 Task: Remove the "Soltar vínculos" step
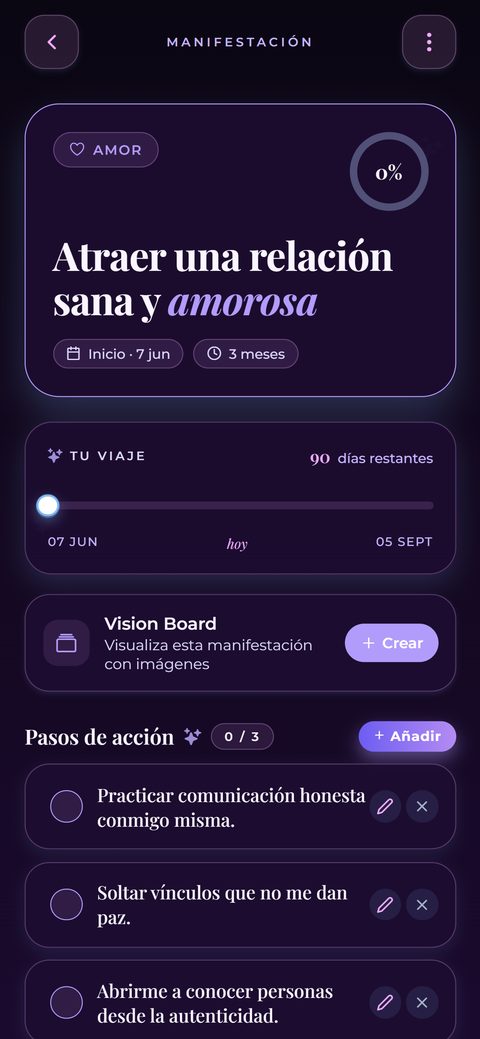[422, 904]
